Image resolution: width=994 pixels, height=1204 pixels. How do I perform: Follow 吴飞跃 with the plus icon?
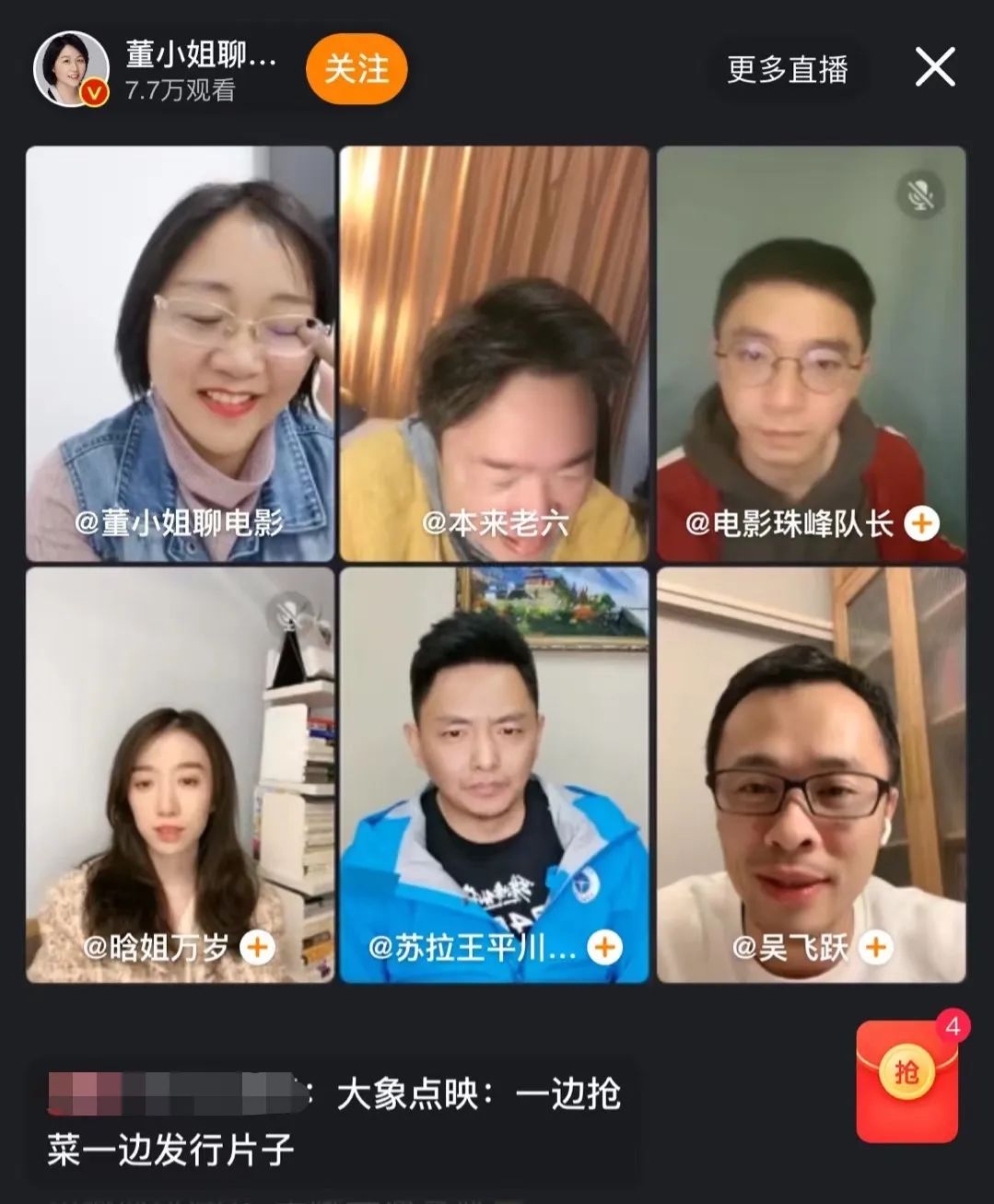[875, 947]
